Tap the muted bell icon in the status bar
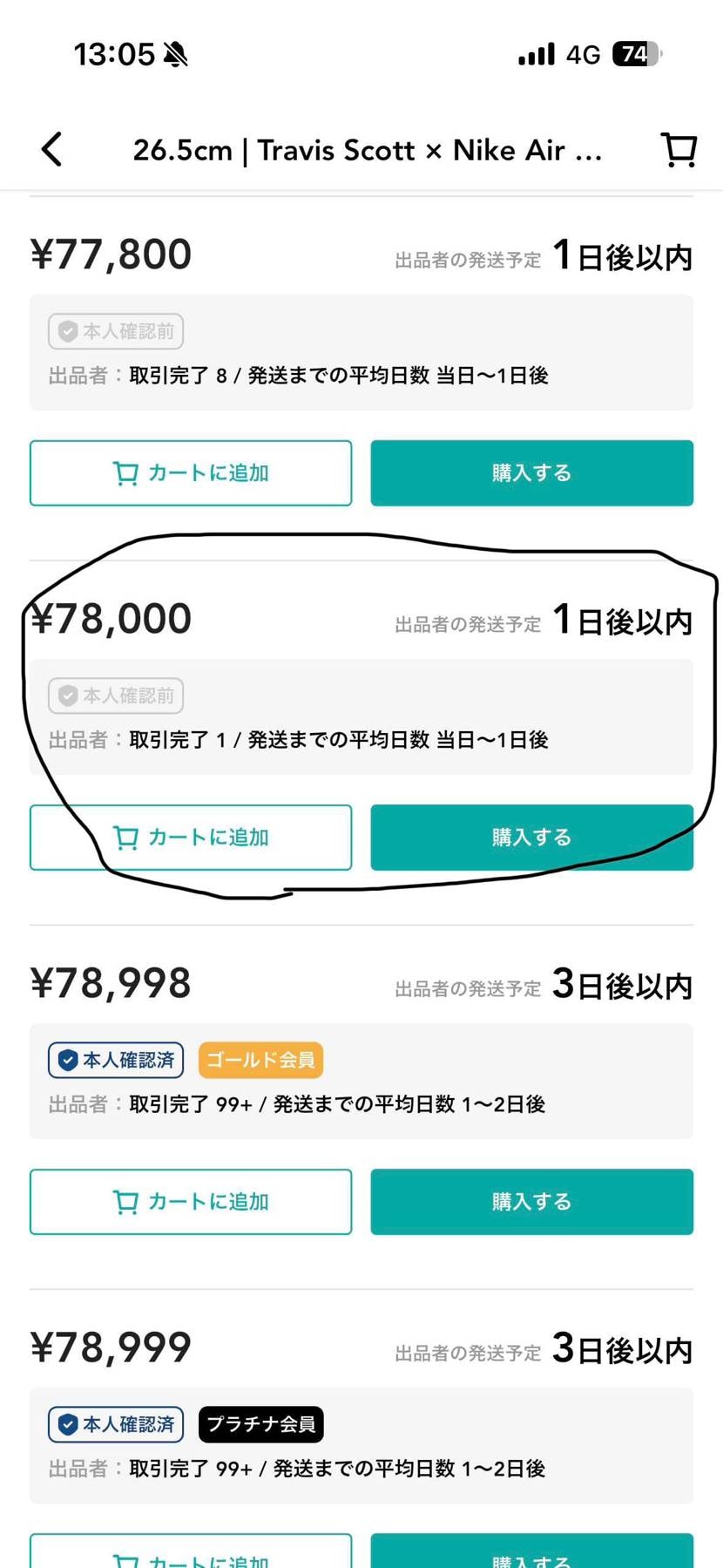Screen dimensions: 723x1568 tap(174, 52)
